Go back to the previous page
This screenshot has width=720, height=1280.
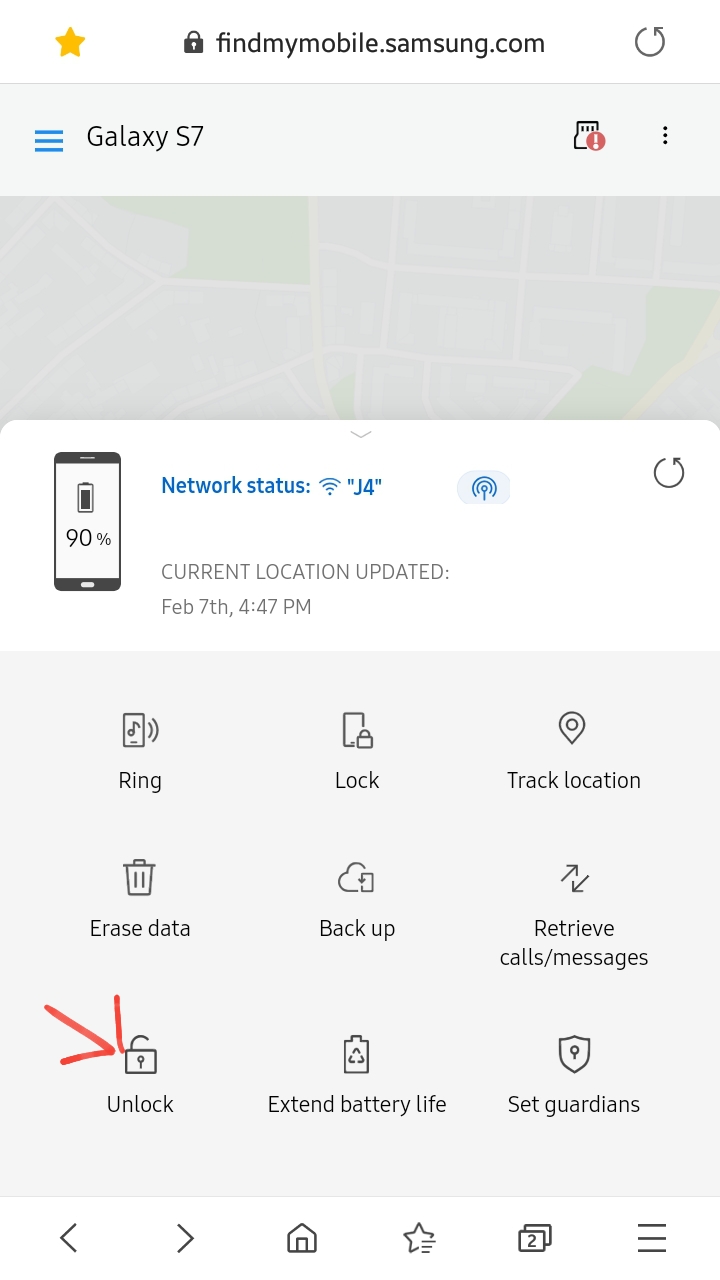[68, 1238]
